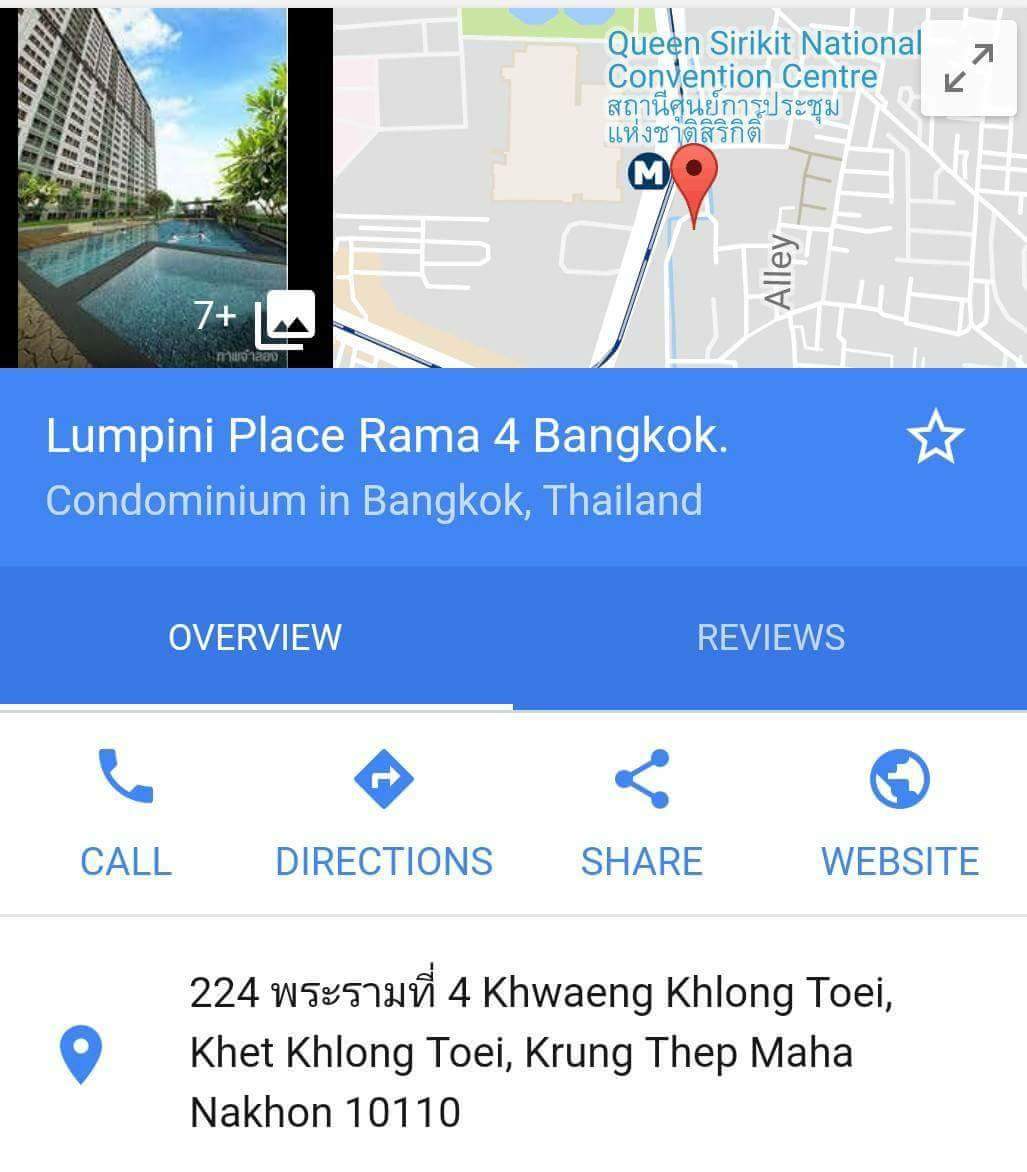Screen dimensions: 1027x1172
Task: Select the Overview tab
Action: (x=255, y=638)
